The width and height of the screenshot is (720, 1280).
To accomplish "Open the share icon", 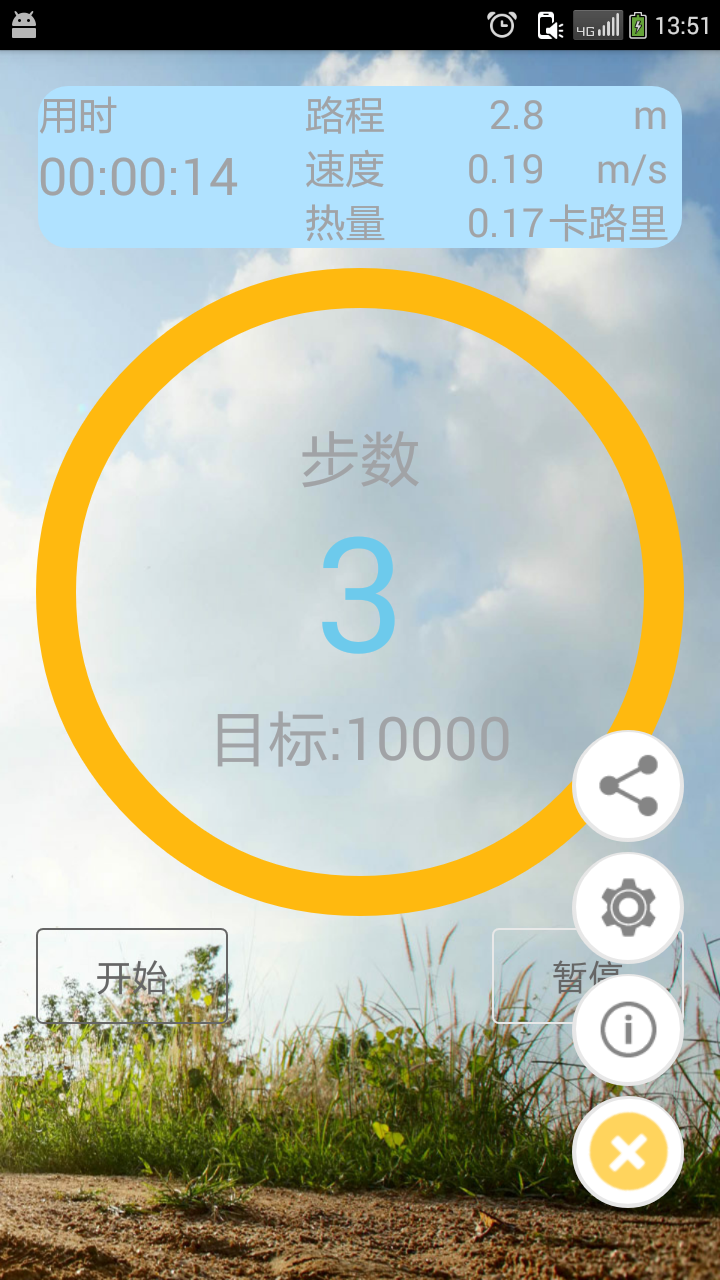I will pyautogui.click(x=627, y=786).
